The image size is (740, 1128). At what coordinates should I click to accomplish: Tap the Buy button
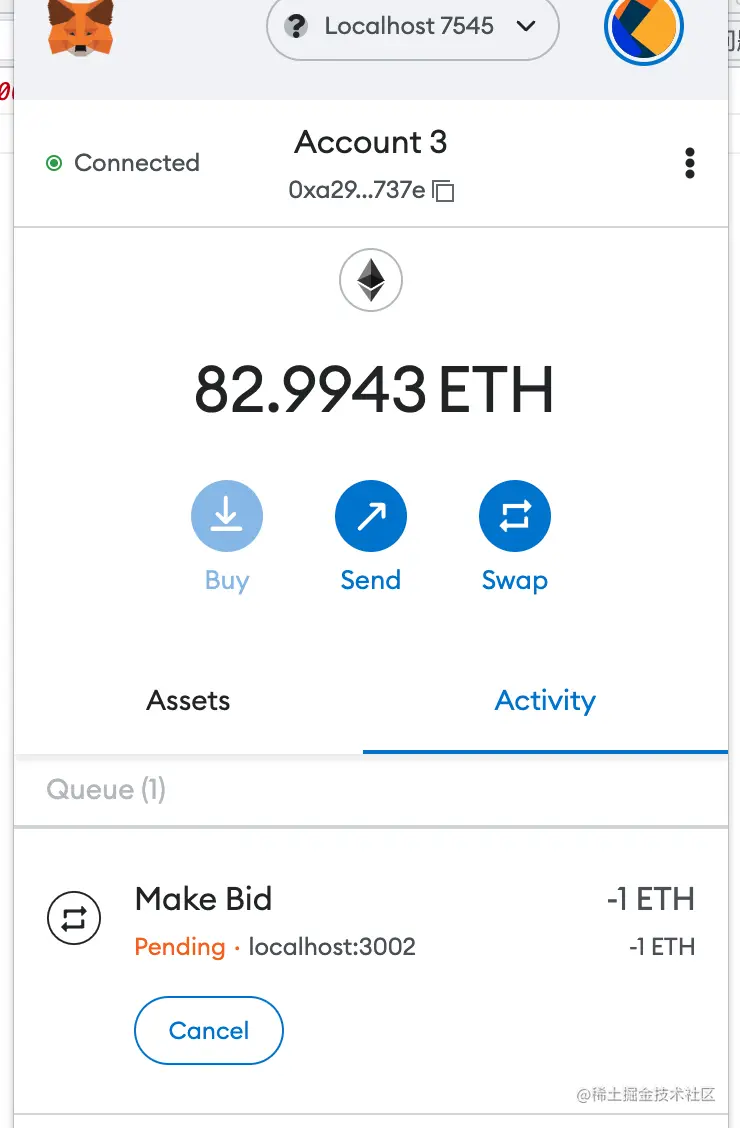pyautogui.click(x=227, y=517)
